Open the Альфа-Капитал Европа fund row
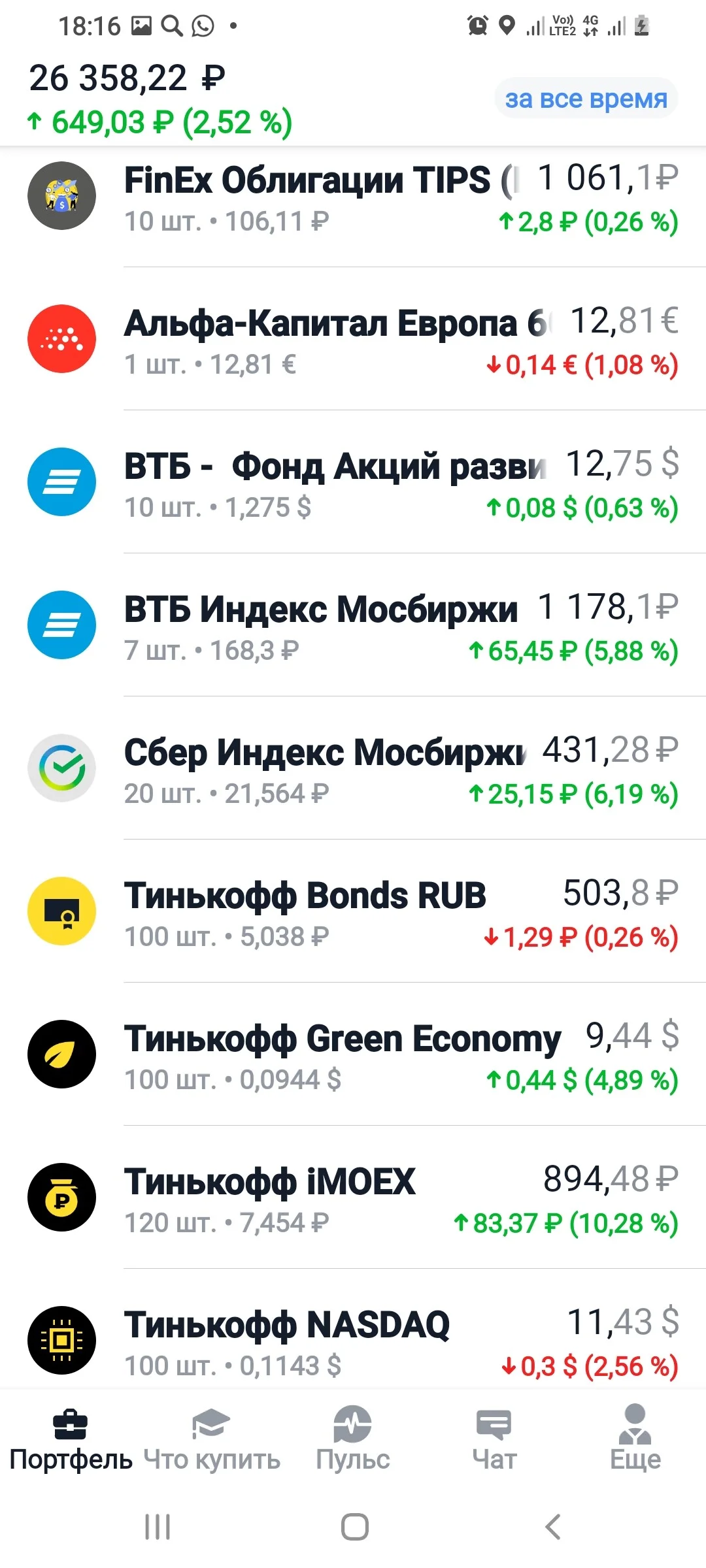Viewport: 706px width, 1568px height. (353, 338)
